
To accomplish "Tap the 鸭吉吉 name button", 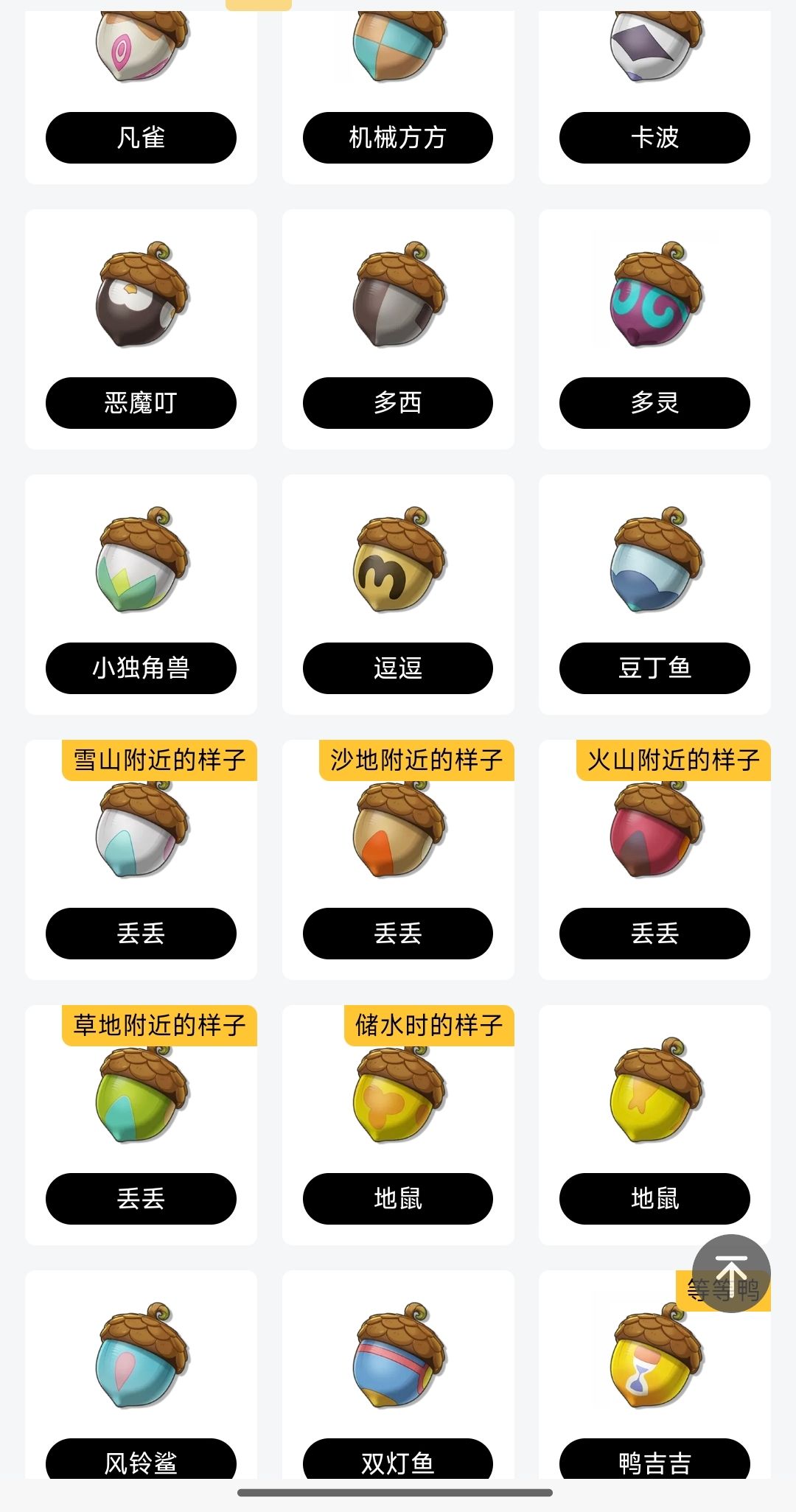I will 654,1463.
